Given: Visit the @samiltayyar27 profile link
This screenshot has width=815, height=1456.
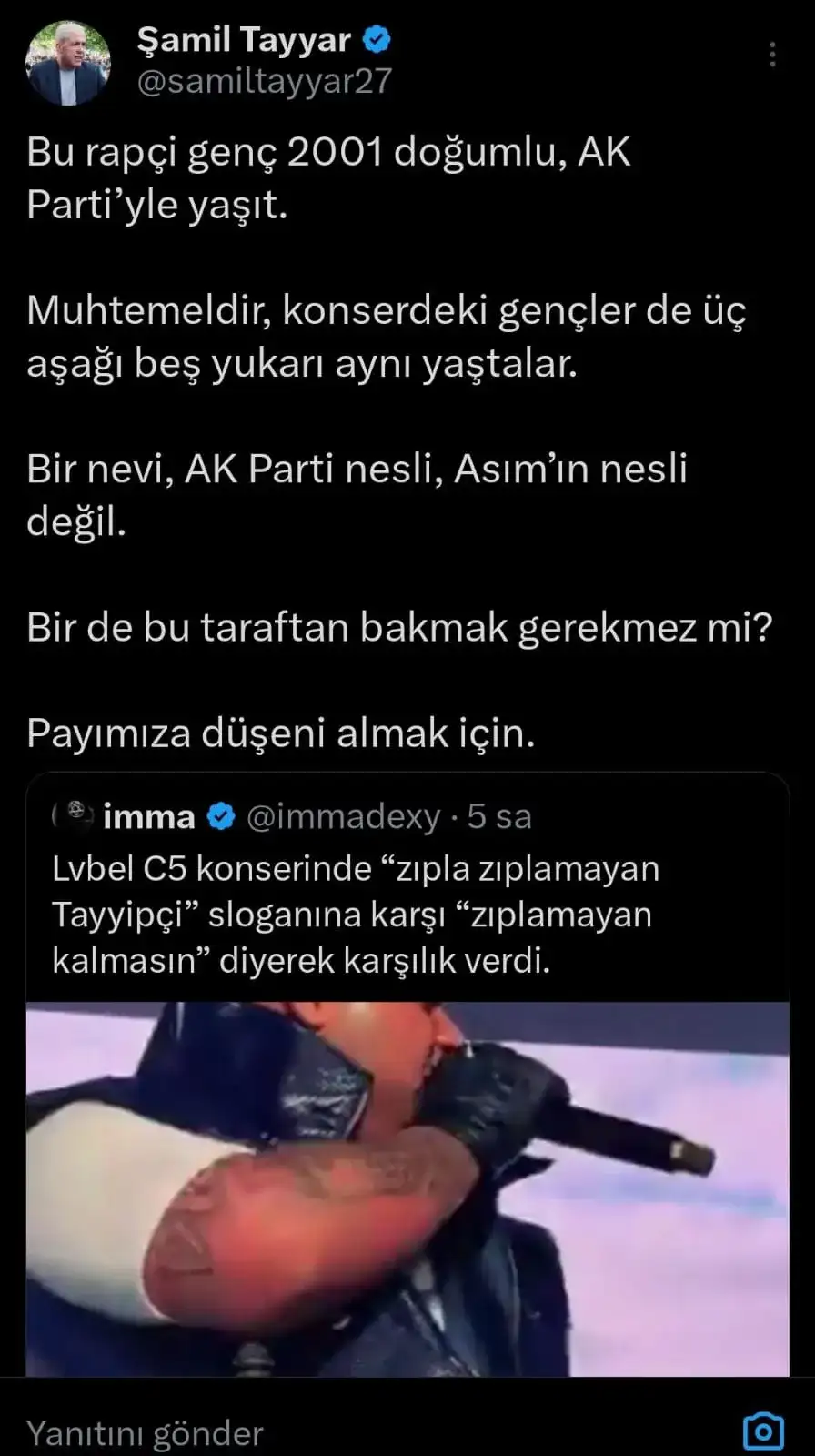Looking at the screenshot, I should pos(265,80).
